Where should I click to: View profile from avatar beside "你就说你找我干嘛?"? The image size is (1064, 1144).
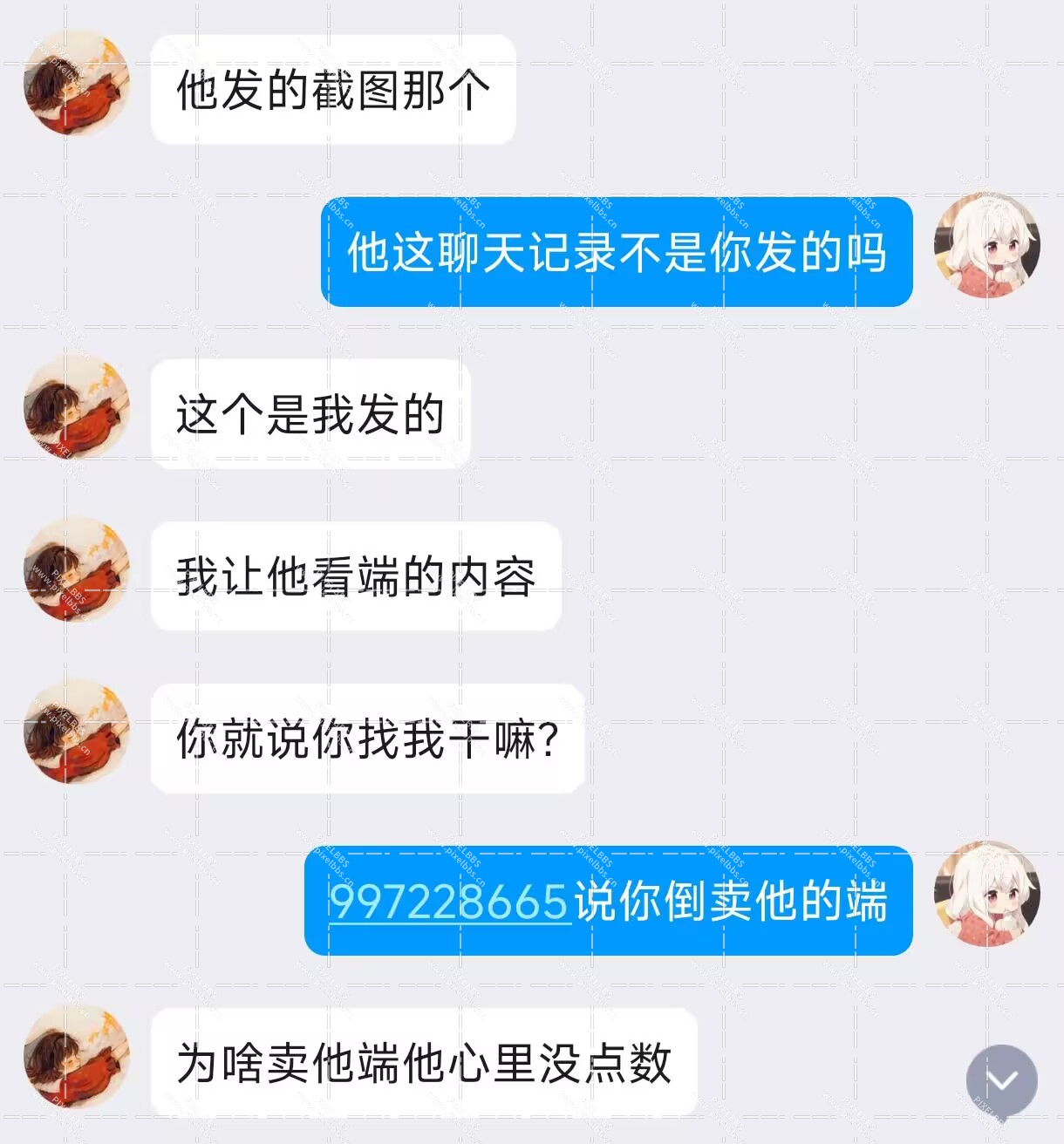[76, 731]
